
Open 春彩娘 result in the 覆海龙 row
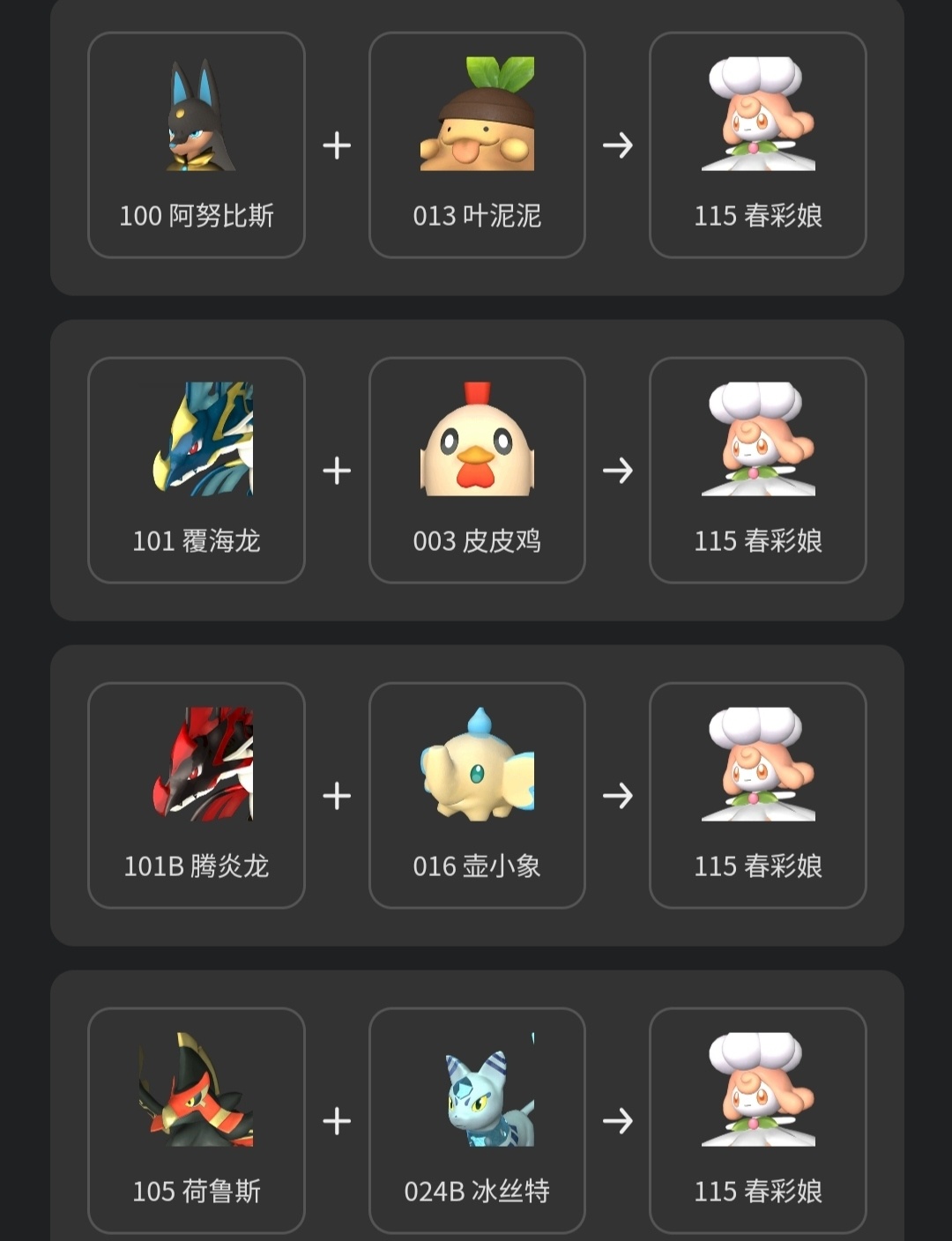tap(758, 470)
